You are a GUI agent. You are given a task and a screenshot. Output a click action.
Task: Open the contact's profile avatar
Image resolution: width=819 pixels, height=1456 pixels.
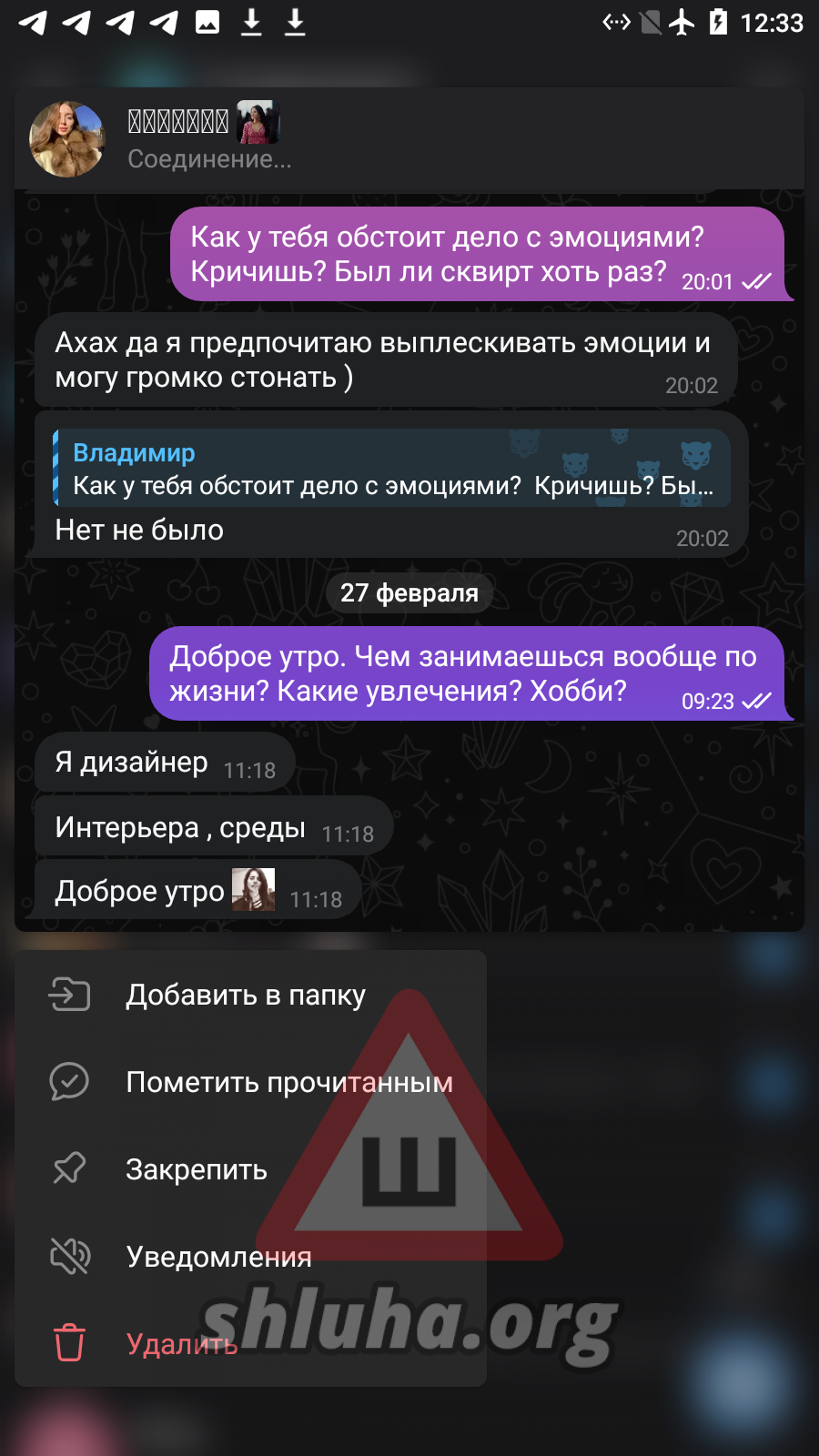coord(67,139)
